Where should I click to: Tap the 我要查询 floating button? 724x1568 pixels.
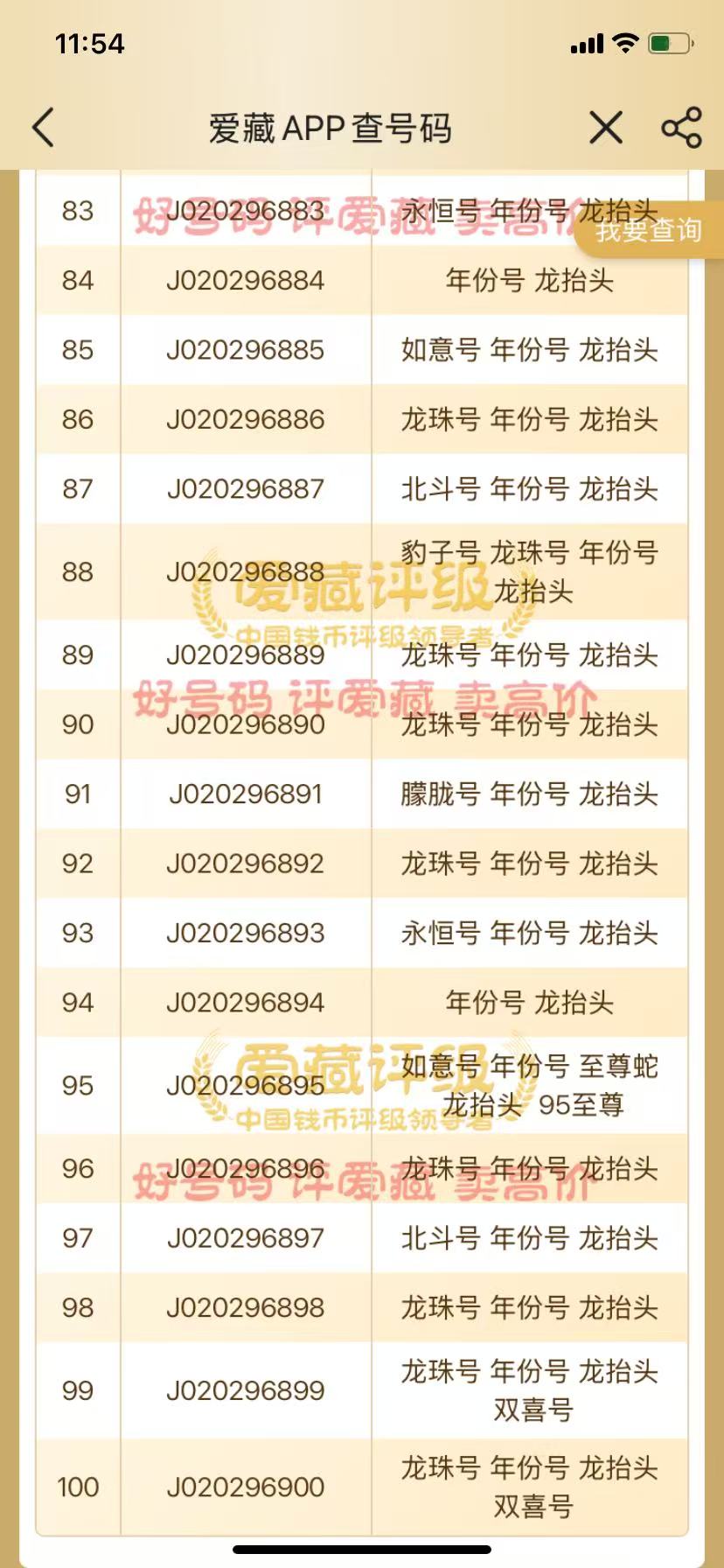(649, 230)
